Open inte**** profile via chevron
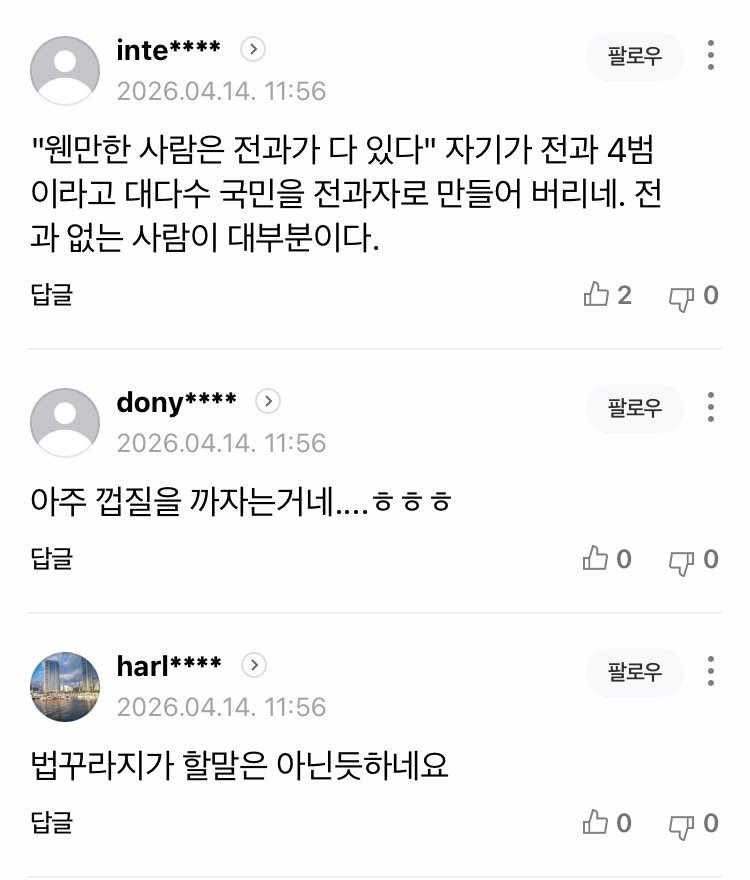This screenshot has width=750, height=880. click(x=254, y=49)
